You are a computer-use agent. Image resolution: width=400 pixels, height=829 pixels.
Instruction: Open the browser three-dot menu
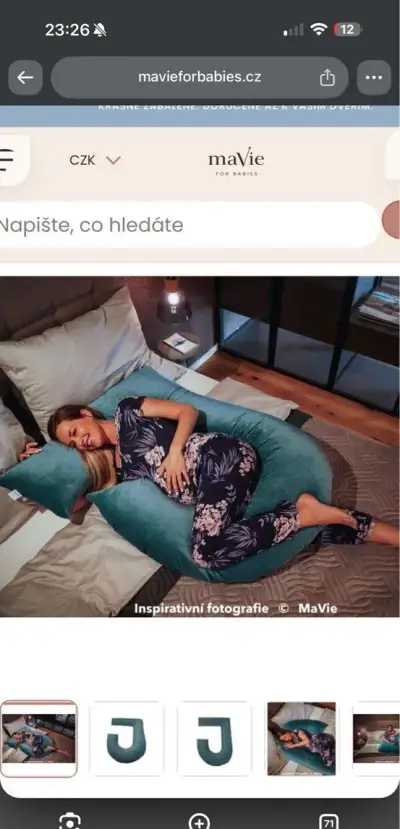pyautogui.click(x=374, y=78)
